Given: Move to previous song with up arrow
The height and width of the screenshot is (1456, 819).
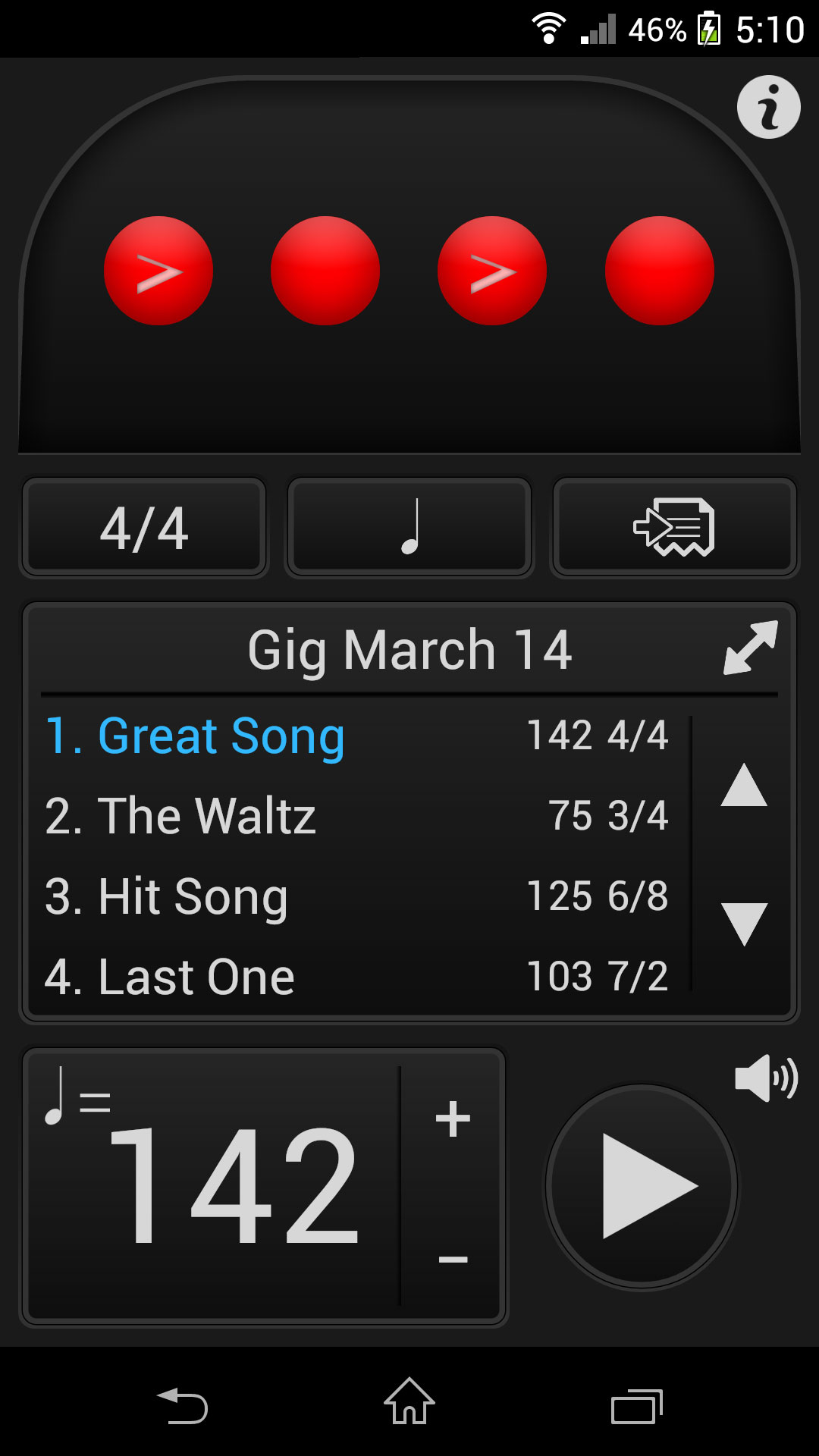Looking at the screenshot, I should pyautogui.click(x=744, y=786).
